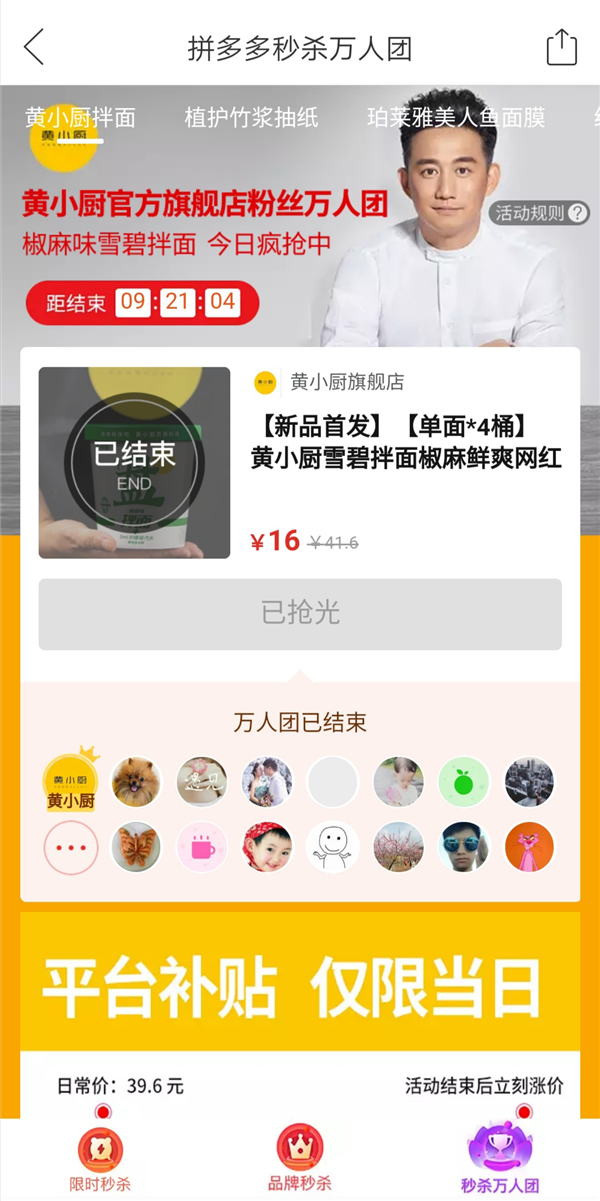Open the 秒杀万人团 bottom tab
The height and width of the screenshot is (1201, 600).
pos(499,1160)
